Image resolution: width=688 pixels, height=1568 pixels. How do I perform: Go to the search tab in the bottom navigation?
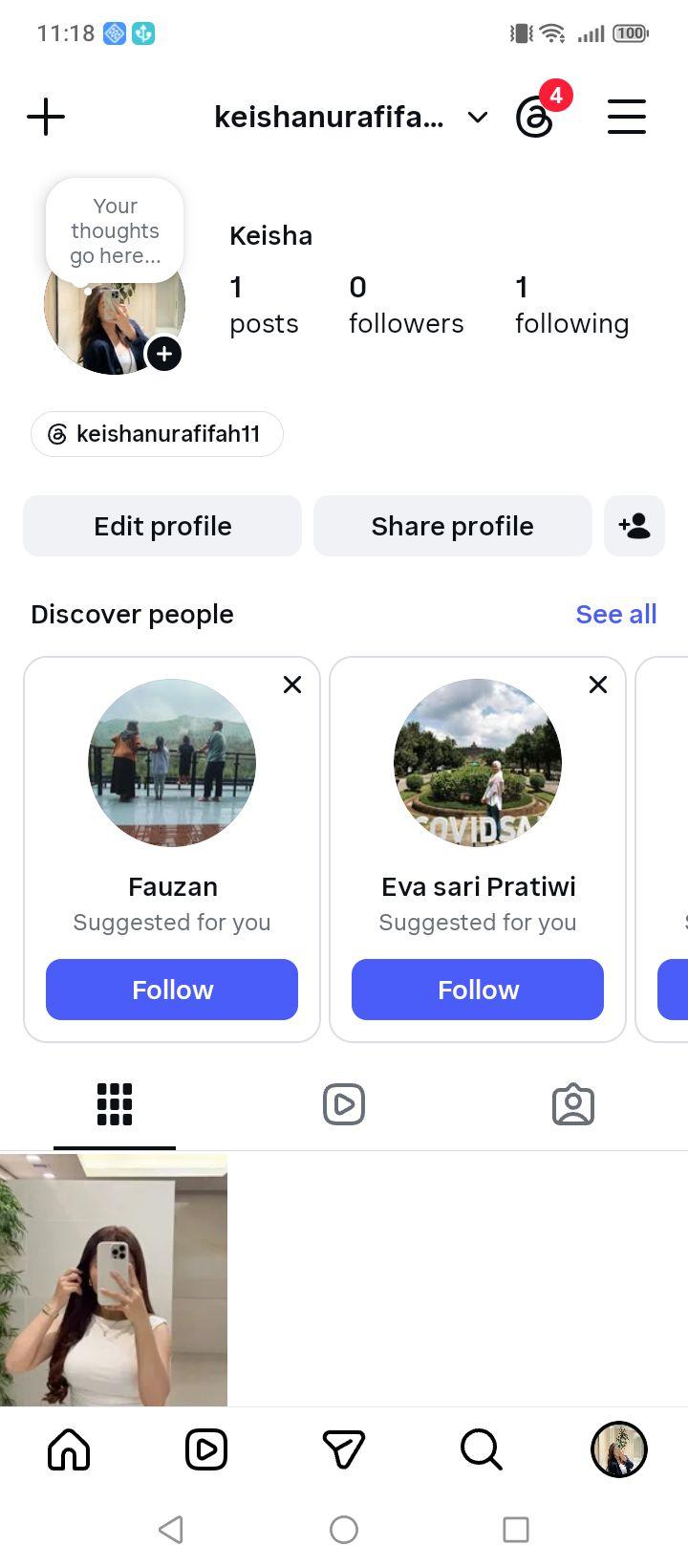coord(482,1449)
